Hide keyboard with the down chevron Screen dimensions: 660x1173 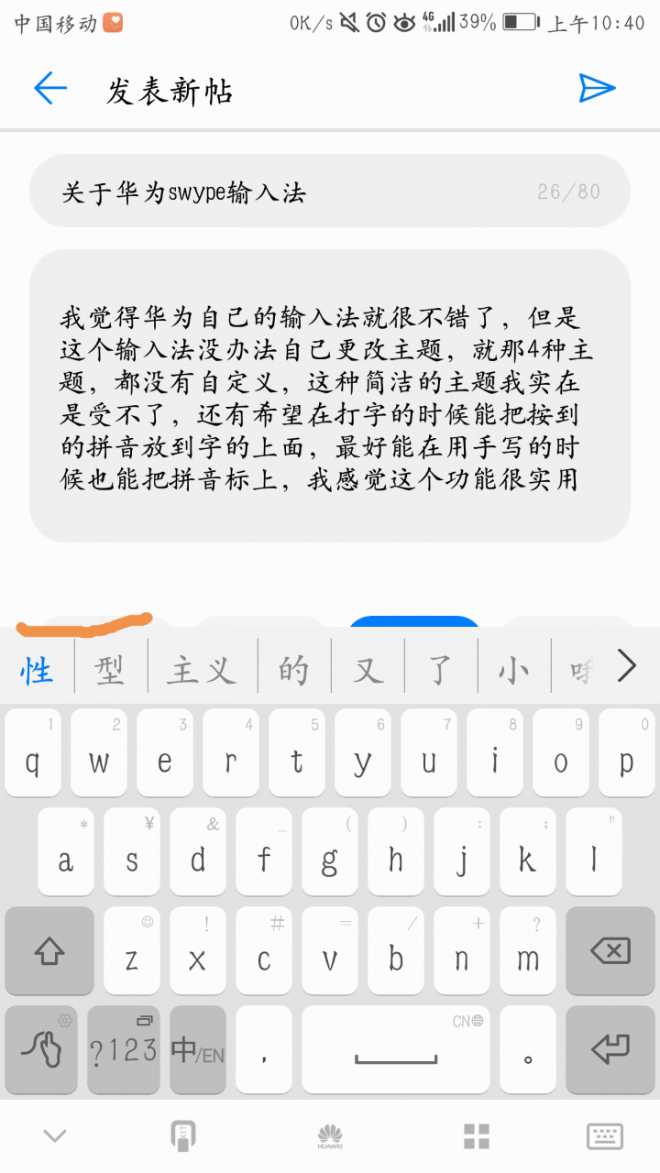pyautogui.click(x=55, y=1136)
